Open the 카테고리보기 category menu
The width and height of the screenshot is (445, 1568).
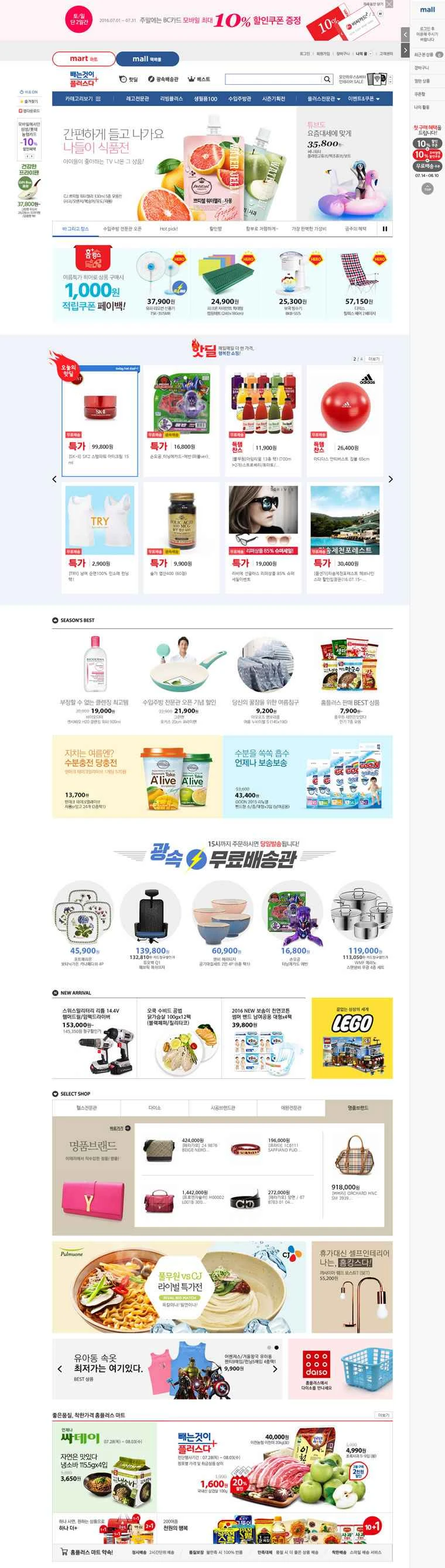pyautogui.click(x=83, y=99)
